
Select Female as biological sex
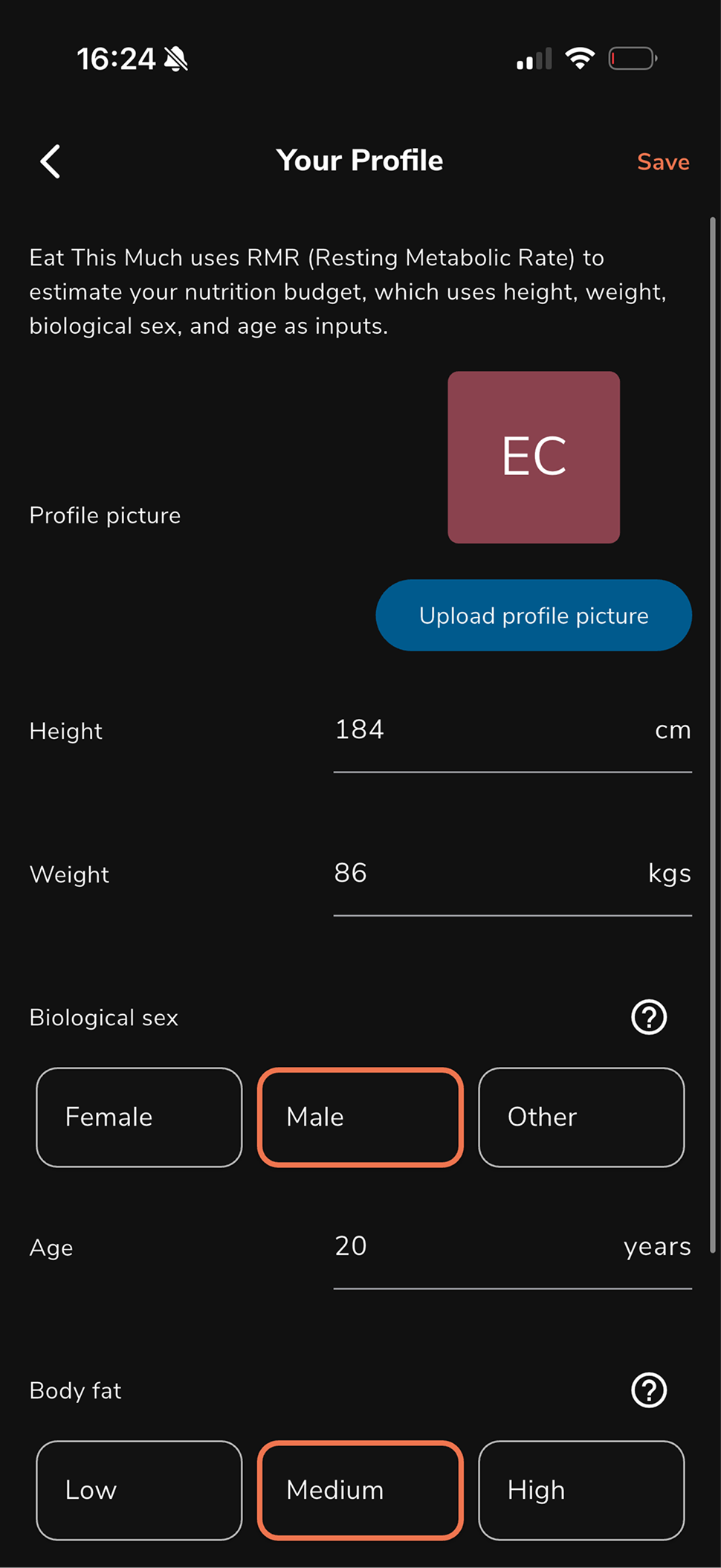pos(138,1117)
